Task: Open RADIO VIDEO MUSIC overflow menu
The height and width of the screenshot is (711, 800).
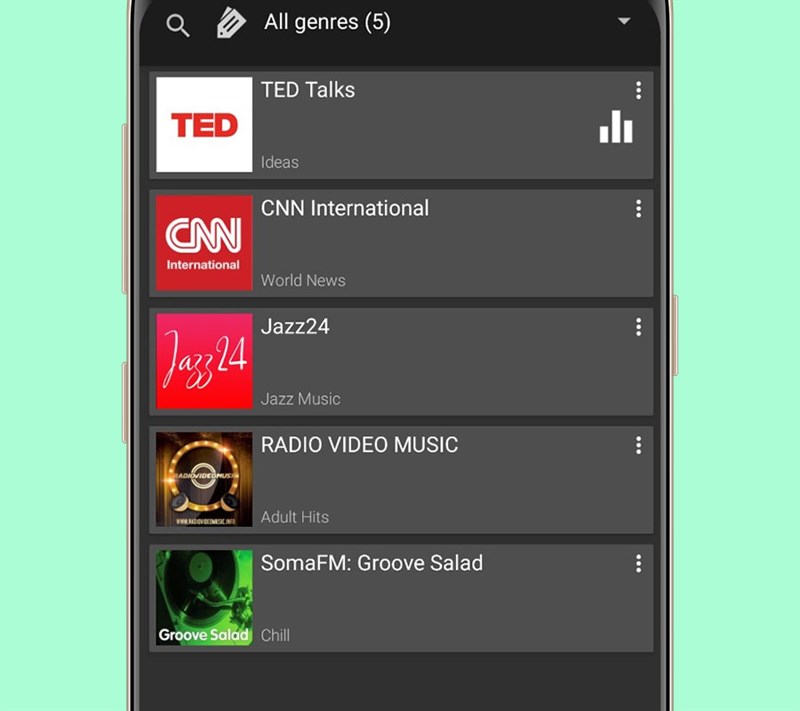Action: pos(638,446)
